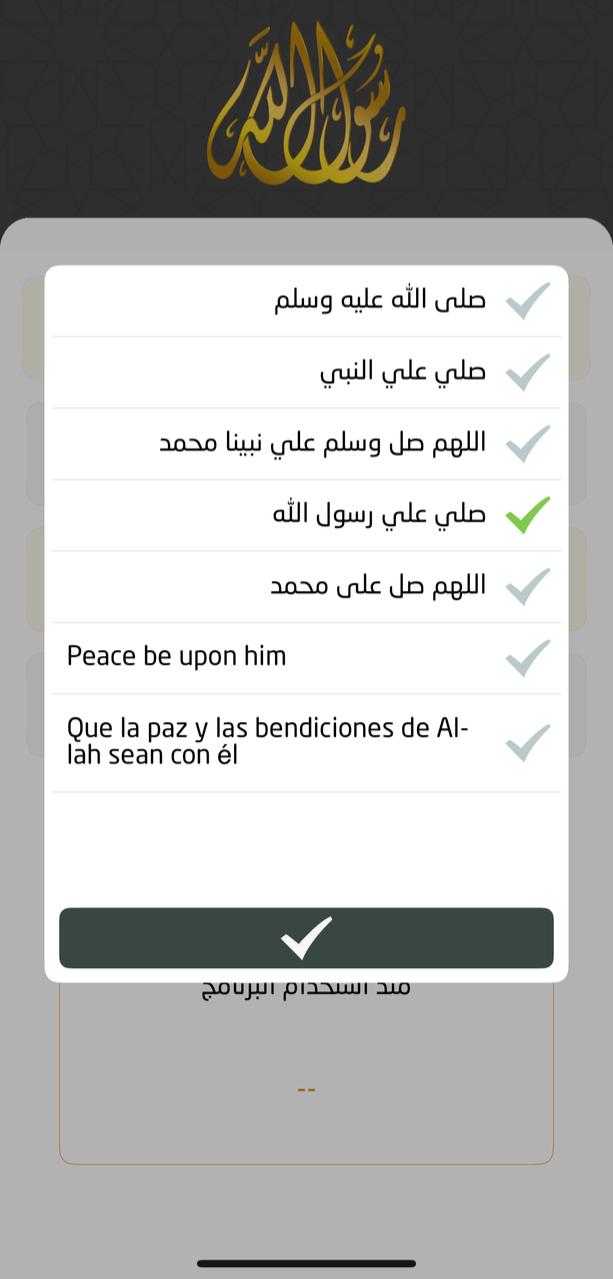Confirm selection with the dark checkmark button

point(306,938)
